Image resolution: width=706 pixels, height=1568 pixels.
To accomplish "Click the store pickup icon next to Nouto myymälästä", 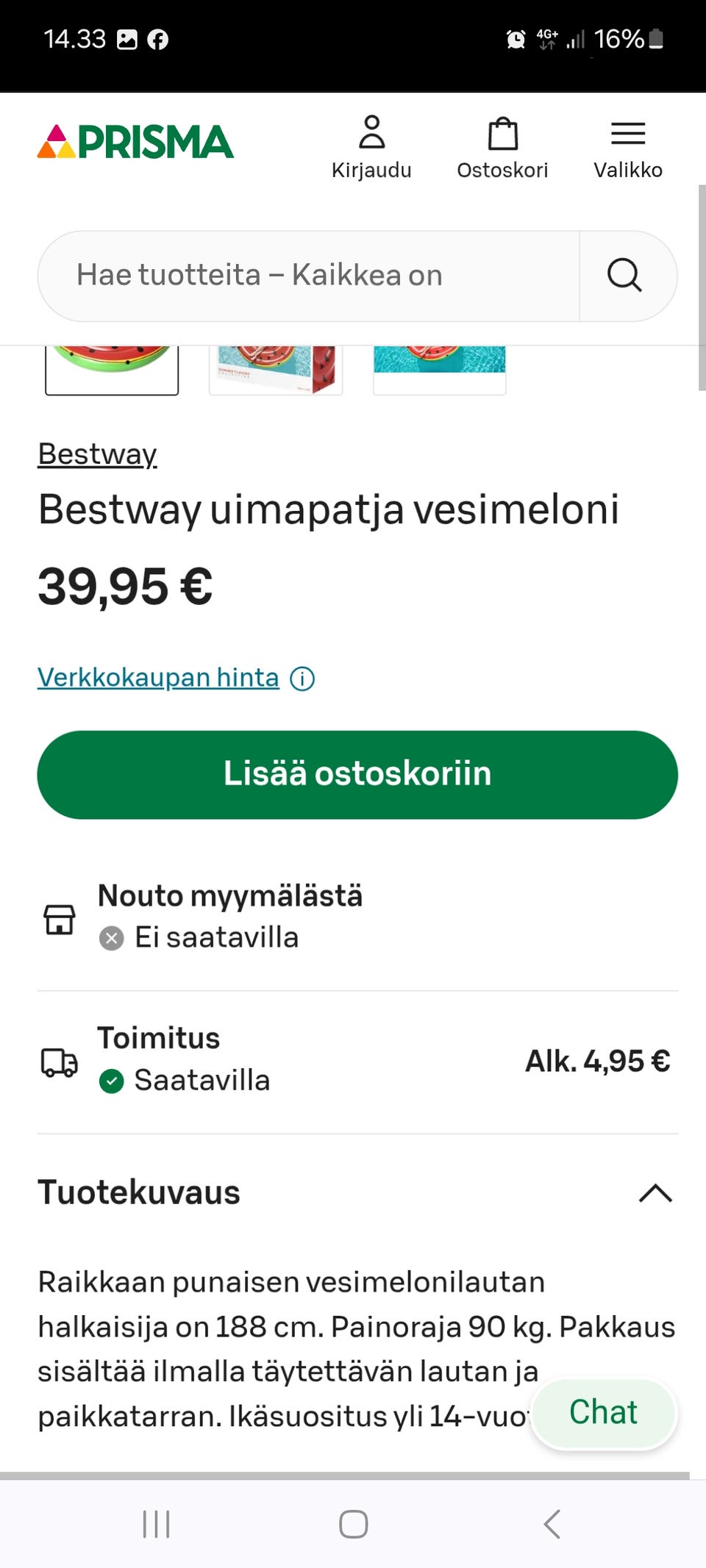I will coord(60,919).
